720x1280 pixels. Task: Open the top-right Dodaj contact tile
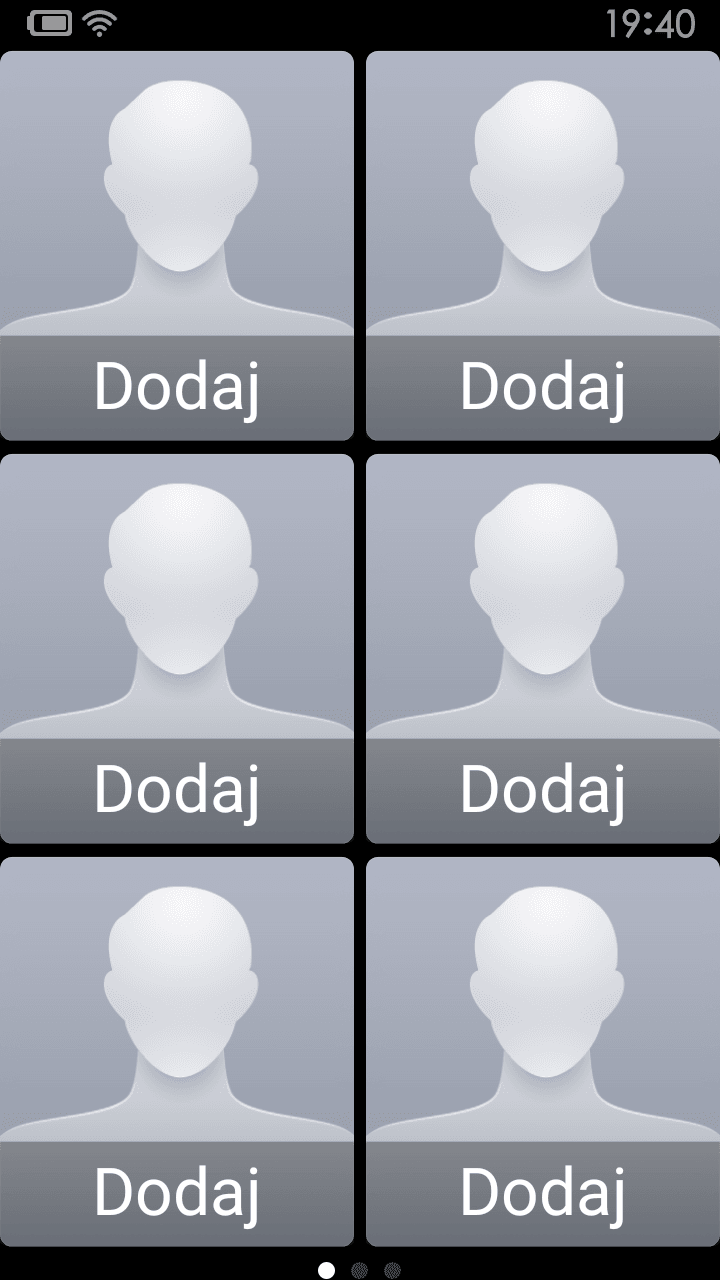tap(543, 246)
